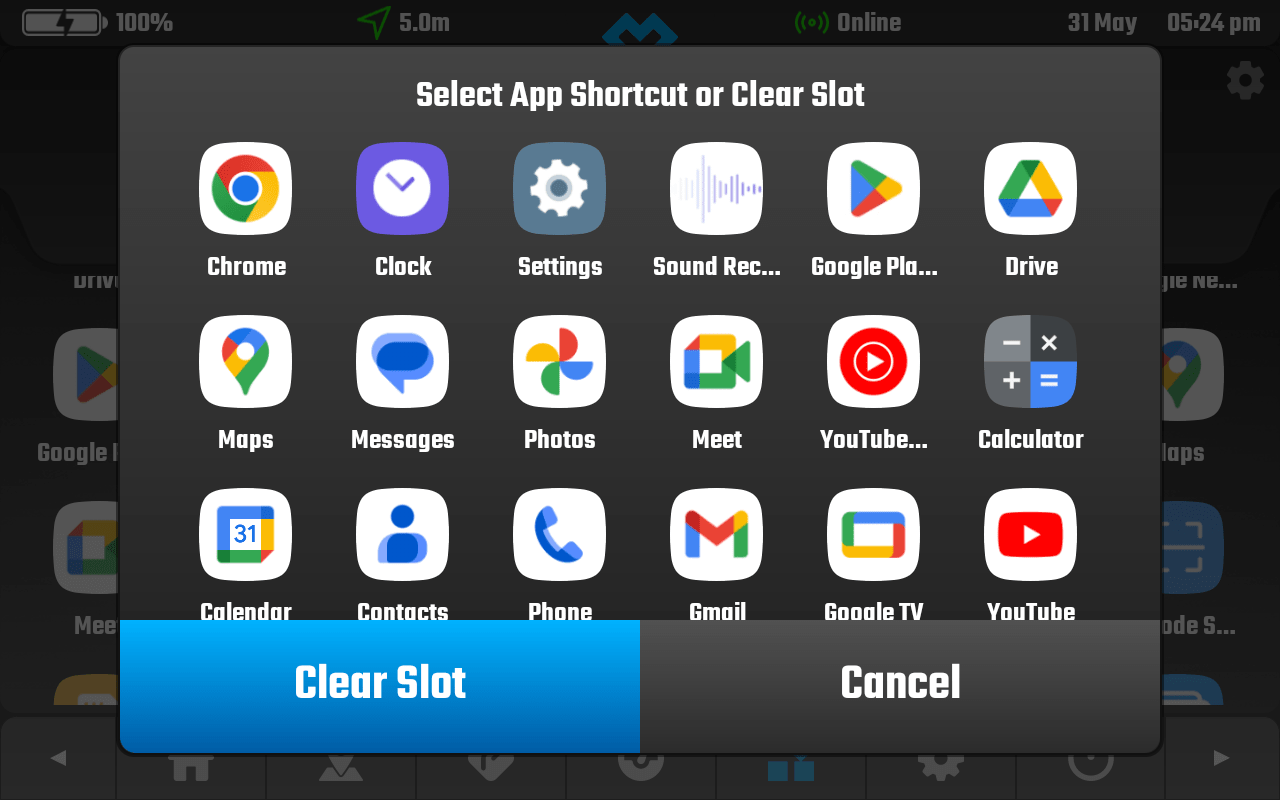Select the Photos app
This screenshot has height=800, width=1280.
[559, 362]
